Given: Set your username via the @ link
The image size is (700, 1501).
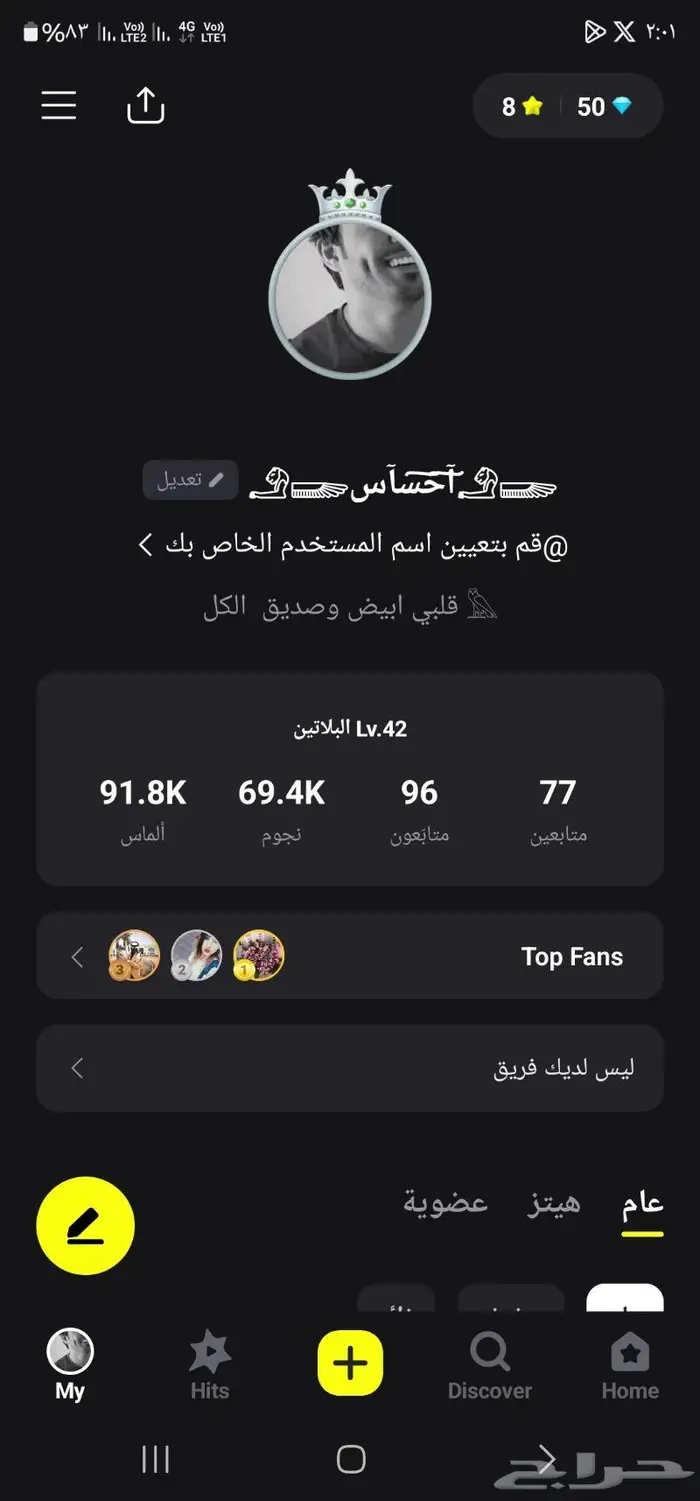Looking at the screenshot, I should tap(352, 545).
